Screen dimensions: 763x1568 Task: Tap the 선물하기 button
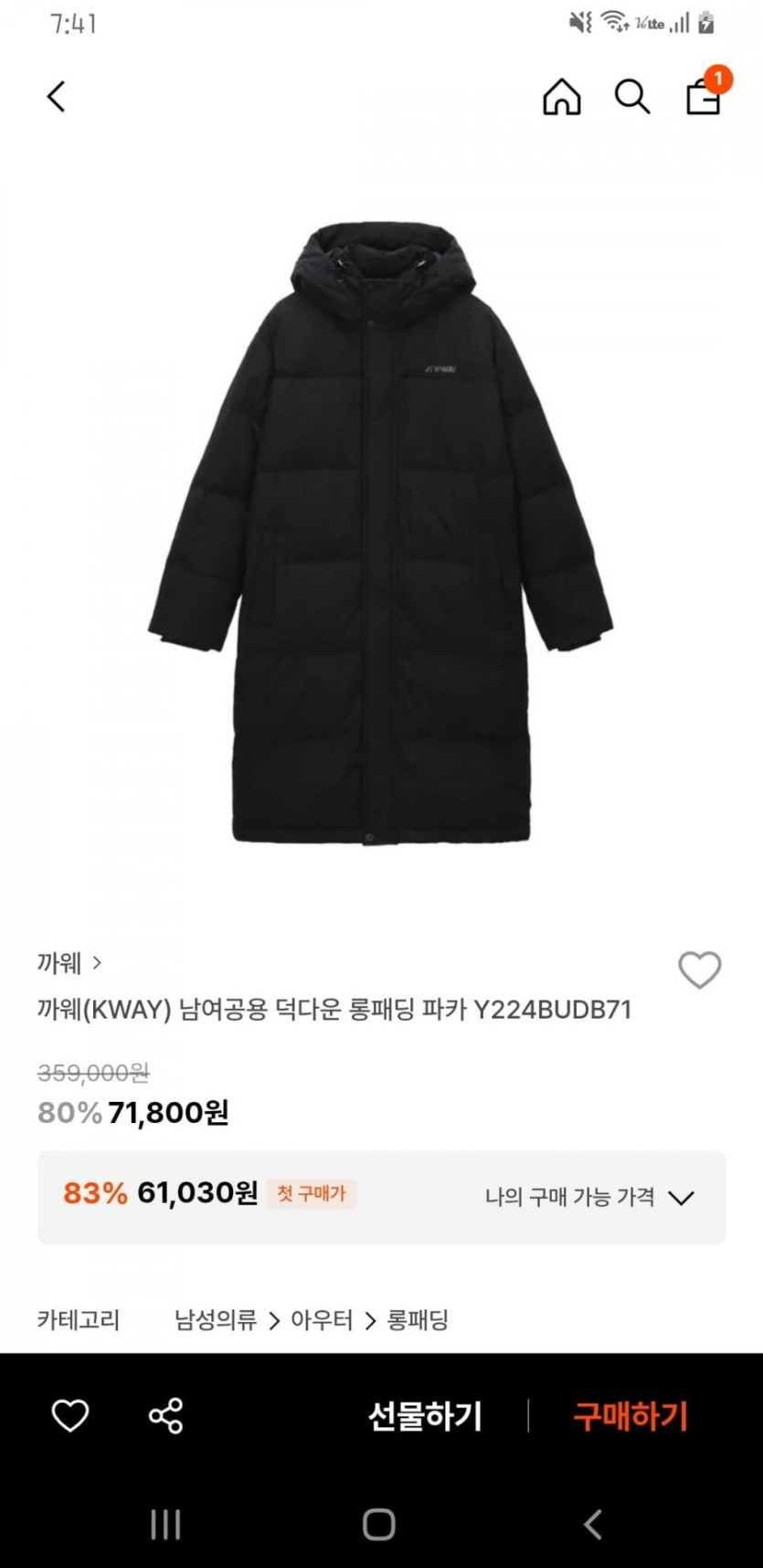coord(425,1415)
